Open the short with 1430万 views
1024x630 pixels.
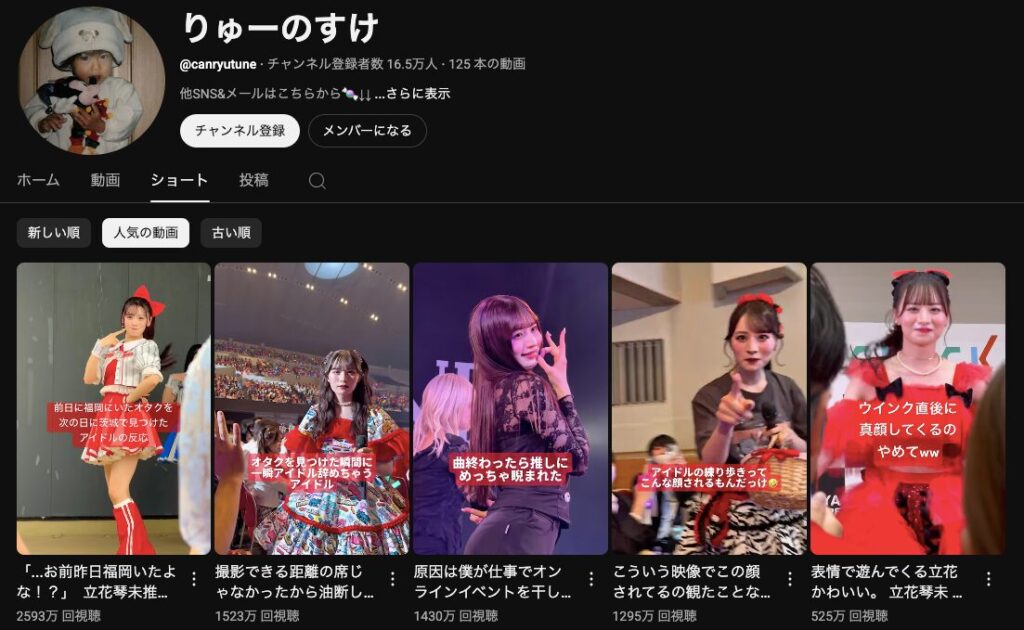[x=510, y=408]
